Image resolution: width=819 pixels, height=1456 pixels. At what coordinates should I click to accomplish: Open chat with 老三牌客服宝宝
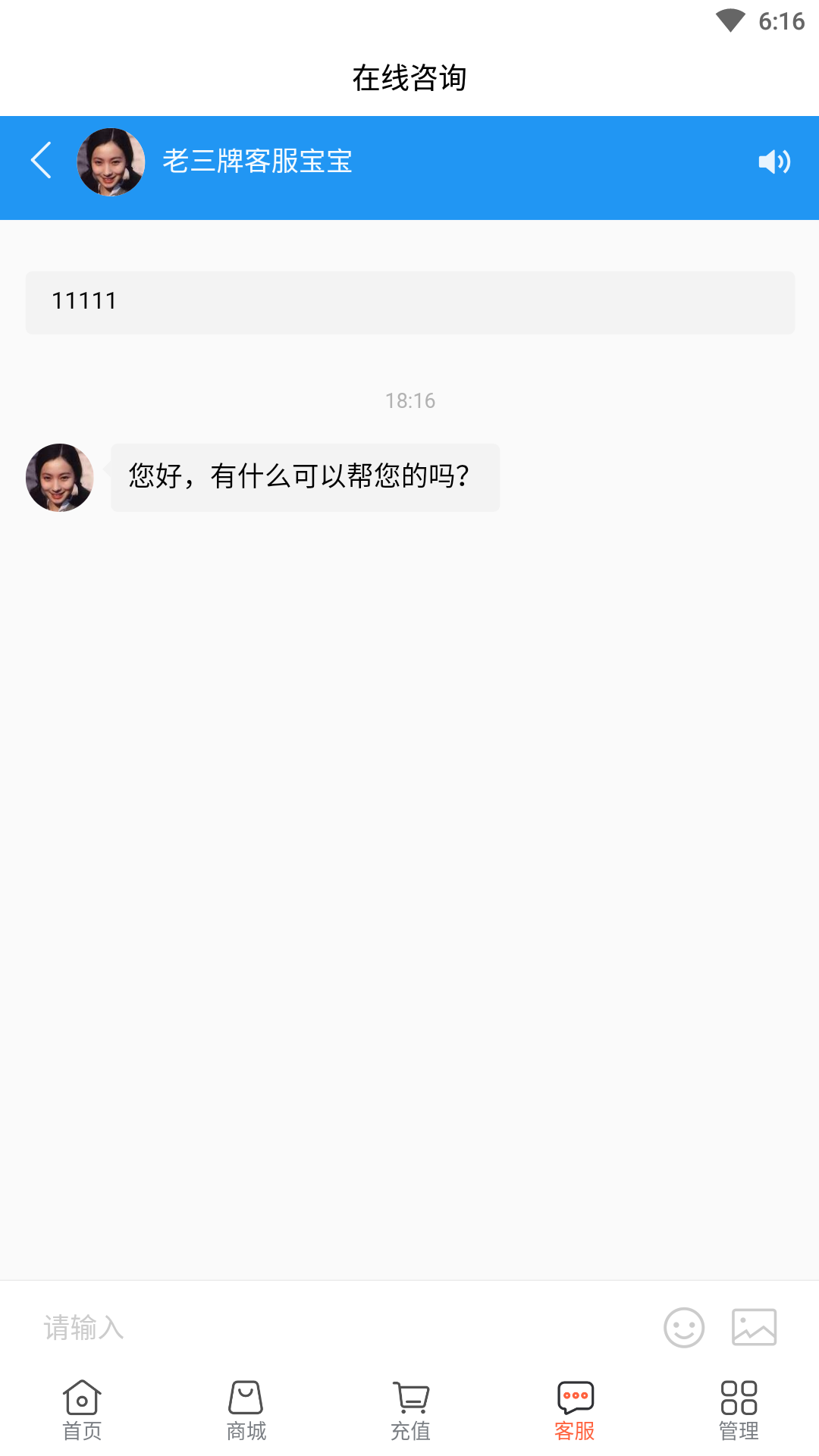[258, 162]
